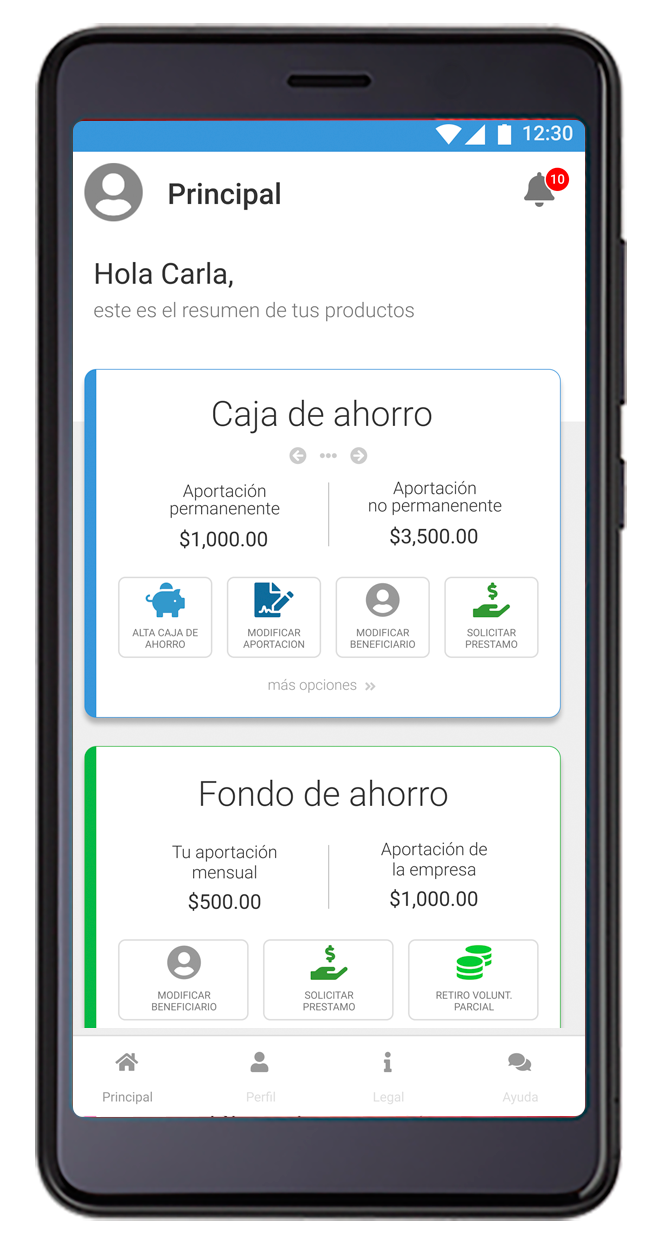Open the más opciones link

tap(321, 686)
